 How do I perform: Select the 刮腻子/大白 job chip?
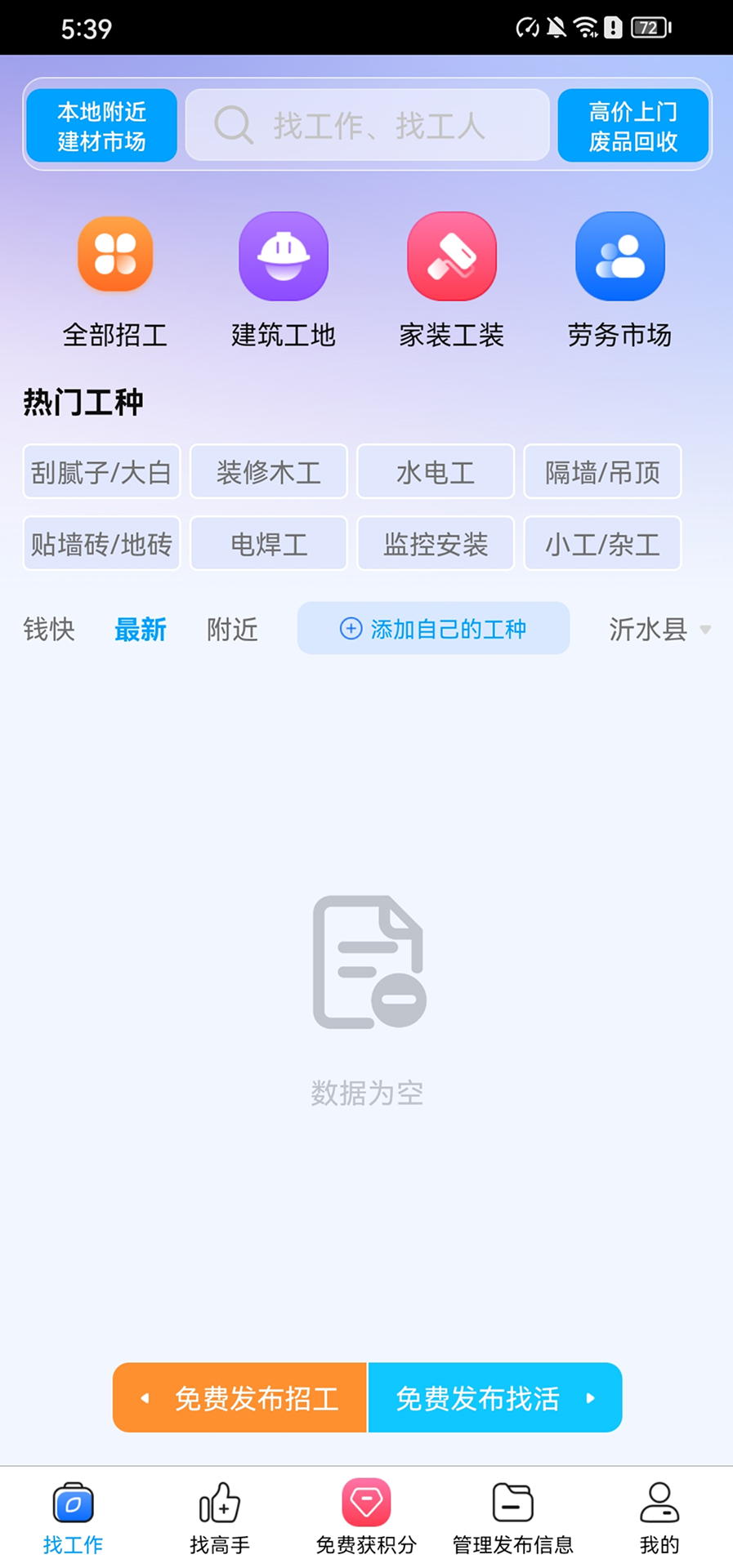tap(101, 472)
